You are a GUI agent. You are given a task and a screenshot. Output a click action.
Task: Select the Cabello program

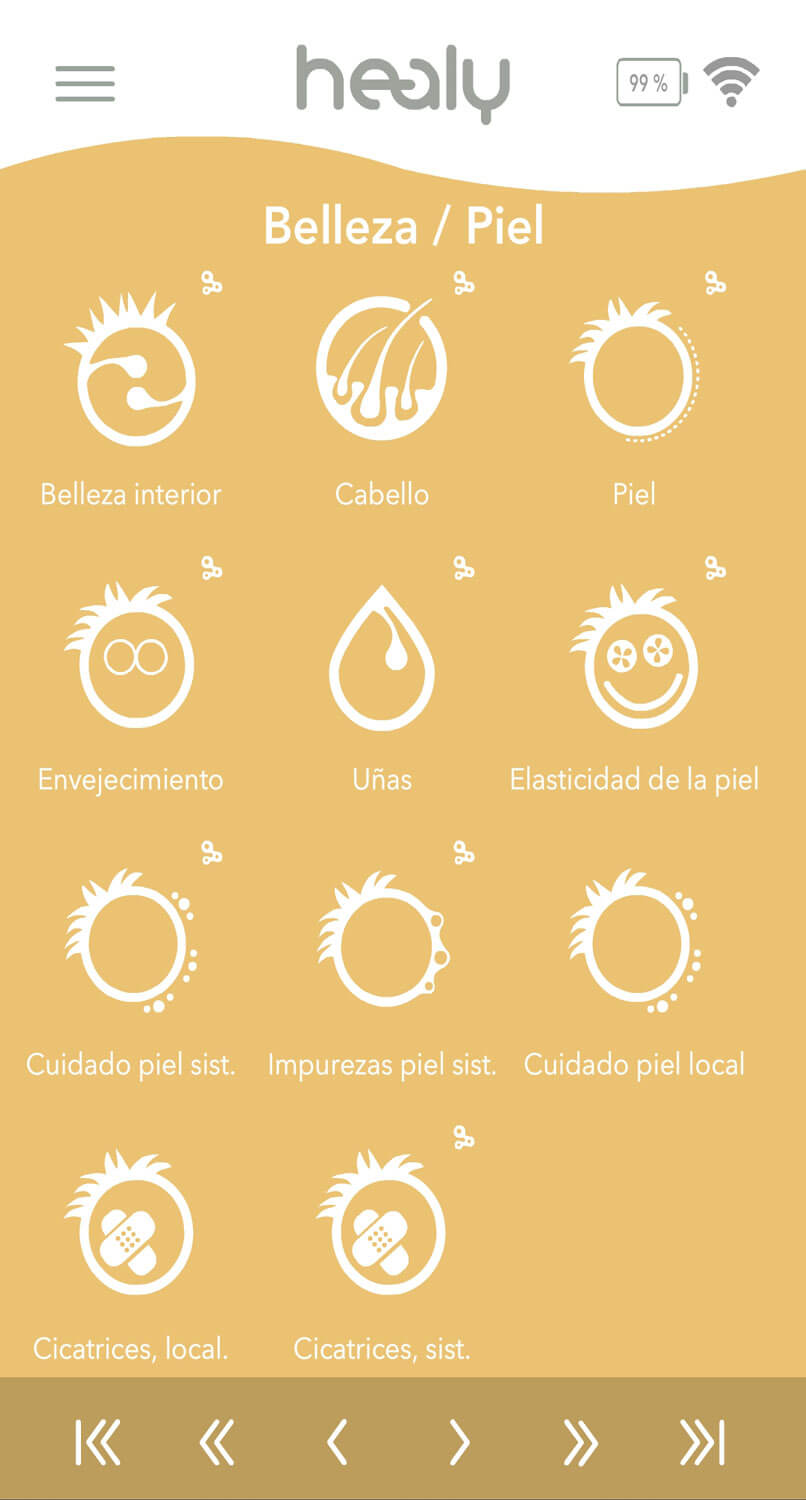tap(382, 368)
